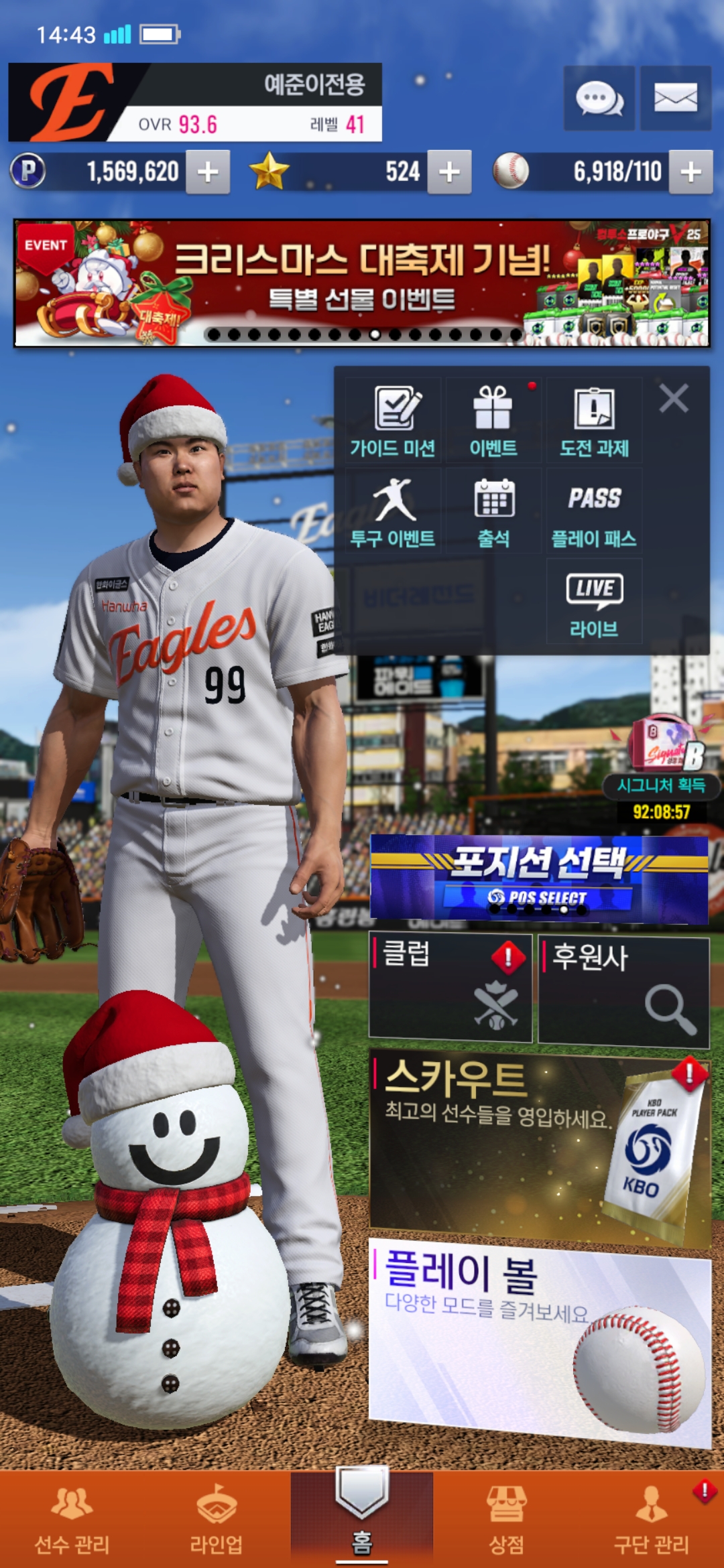Open the mailbox envelope icon
Image resolution: width=724 pixels, height=1568 pixels.
point(675,99)
